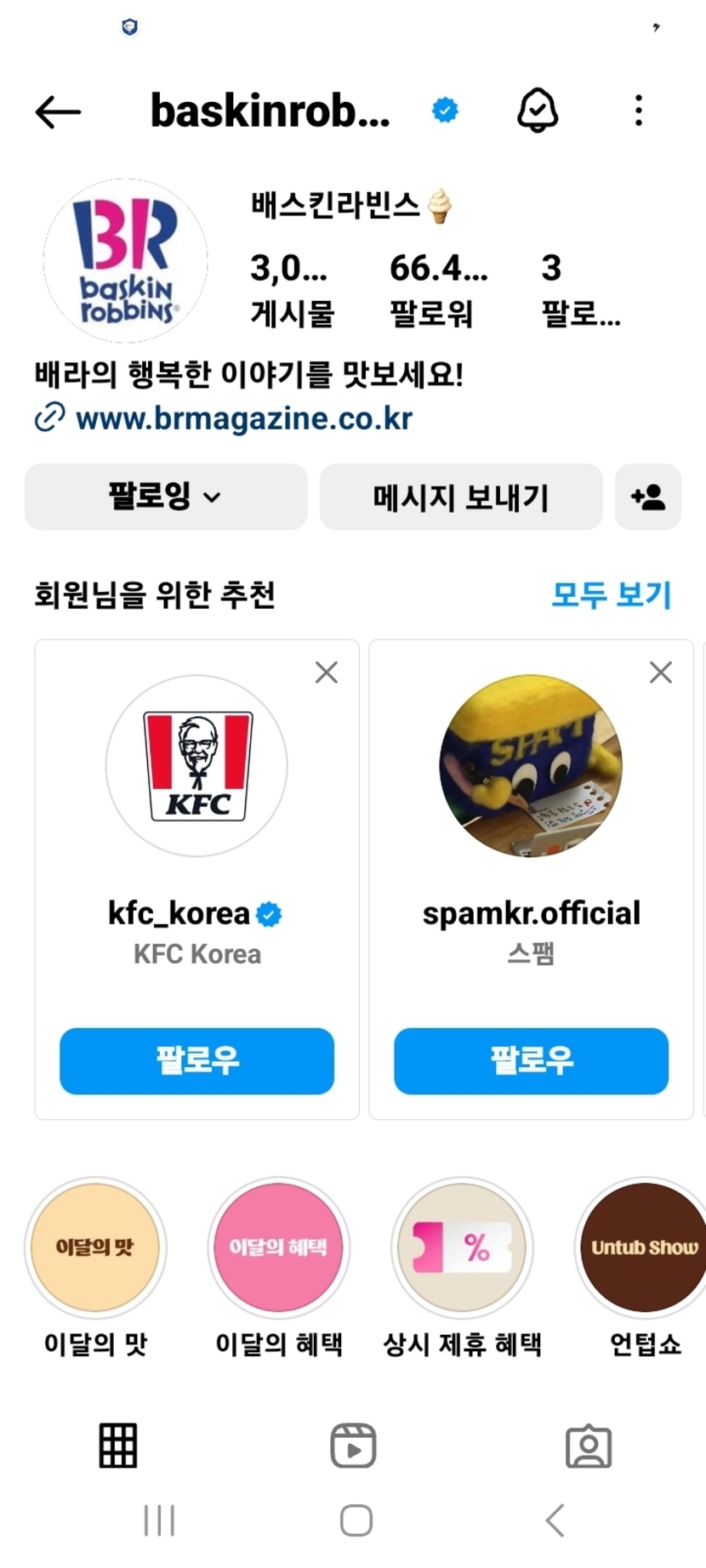Go back with the top arrow

(58, 111)
